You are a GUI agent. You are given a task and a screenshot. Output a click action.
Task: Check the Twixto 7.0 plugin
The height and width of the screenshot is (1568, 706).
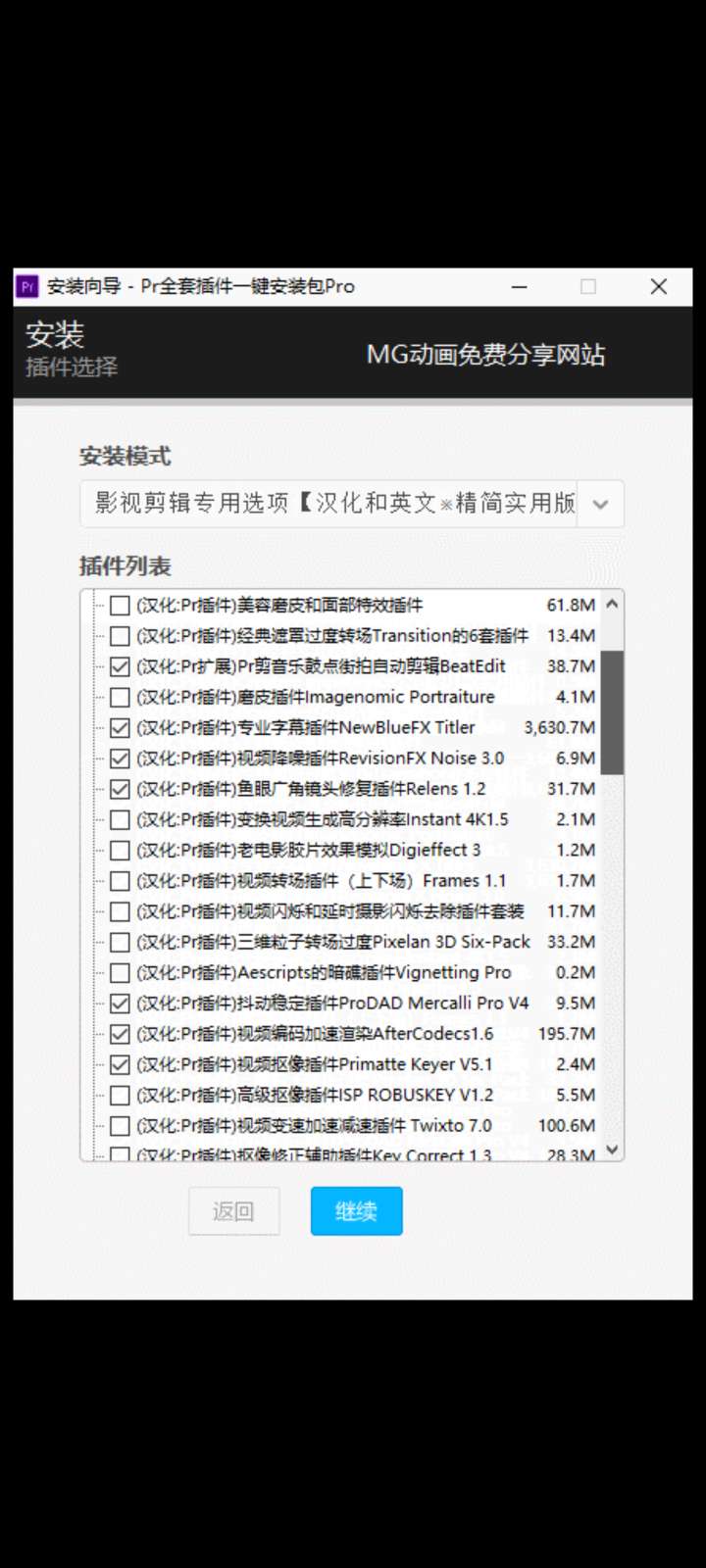pyautogui.click(x=120, y=1126)
